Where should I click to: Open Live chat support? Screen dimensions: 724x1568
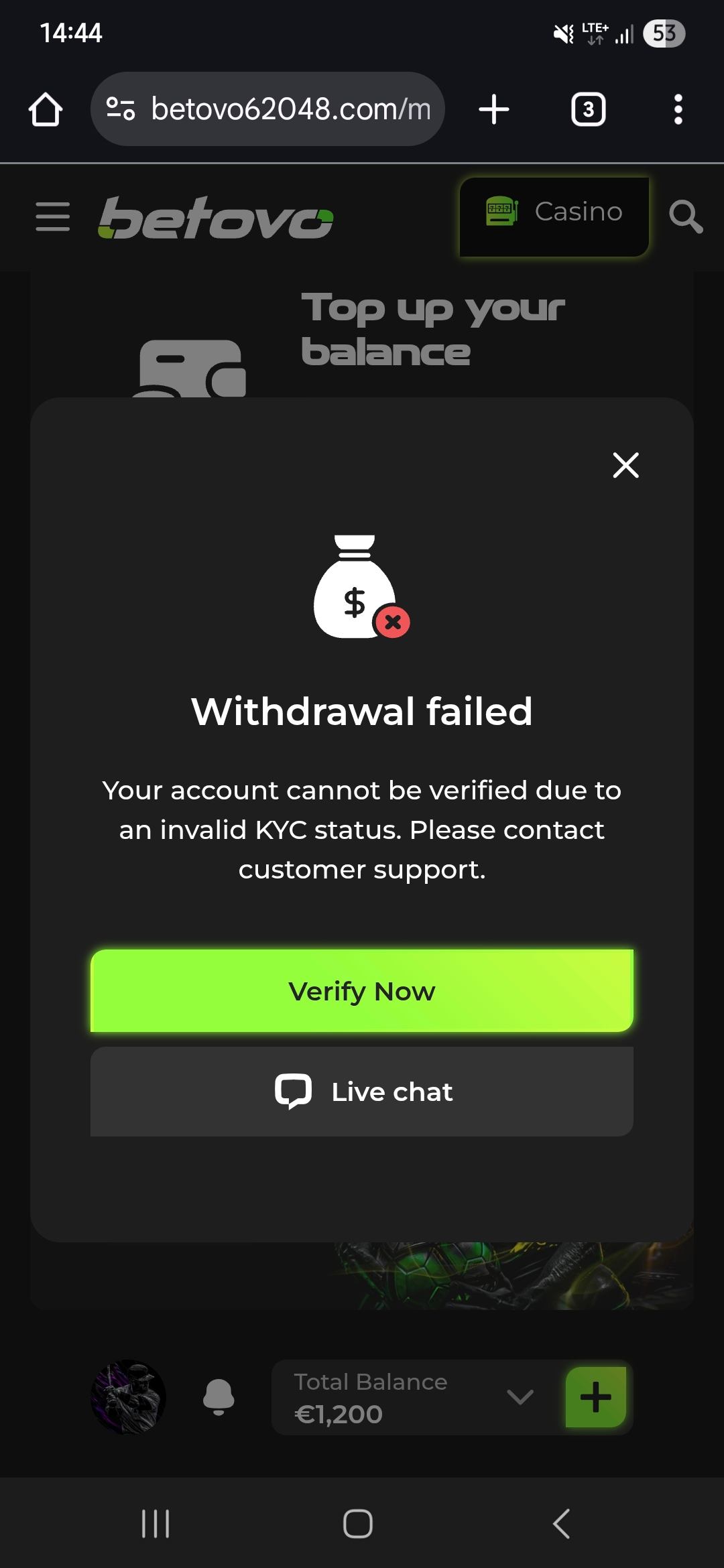(x=362, y=1092)
